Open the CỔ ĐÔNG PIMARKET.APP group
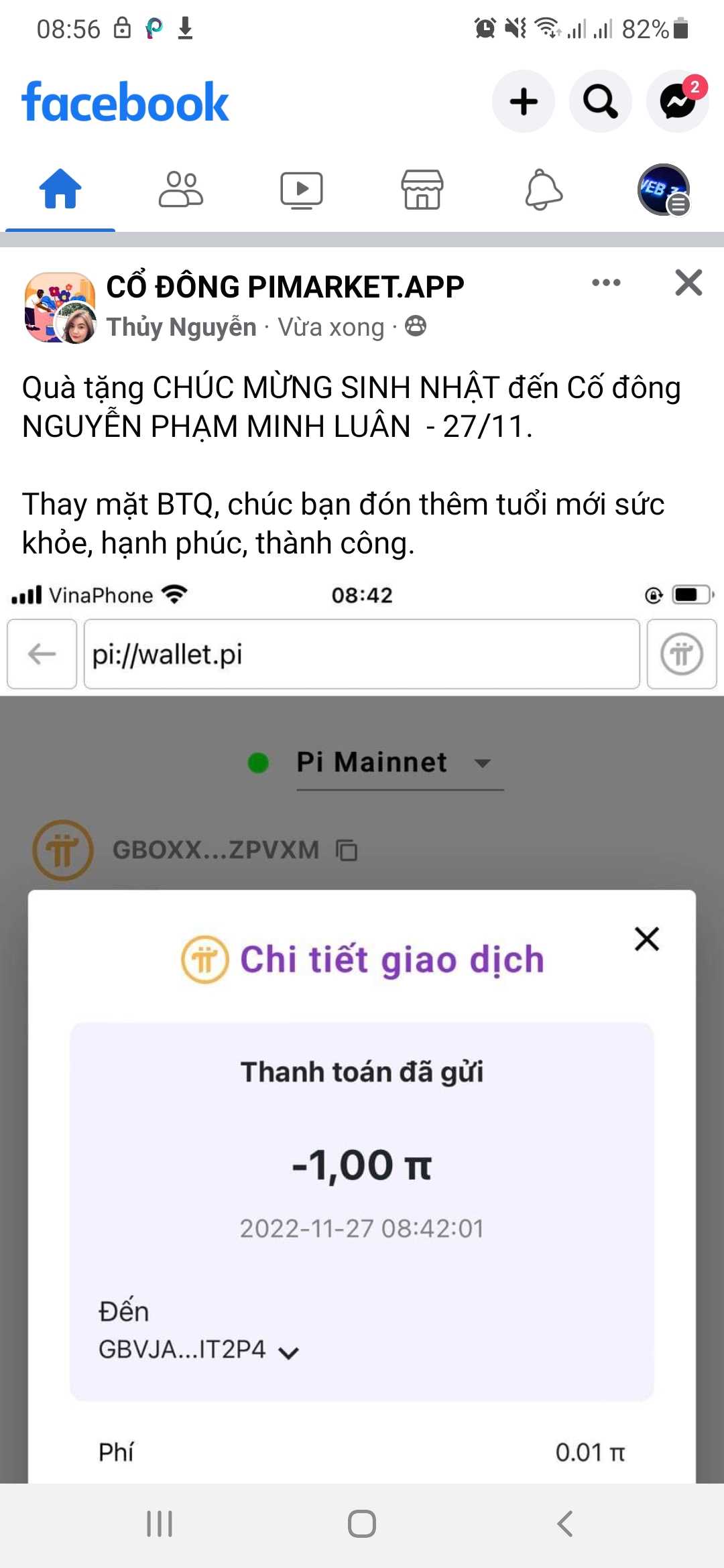This screenshot has width=724, height=1568. tap(285, 287)
